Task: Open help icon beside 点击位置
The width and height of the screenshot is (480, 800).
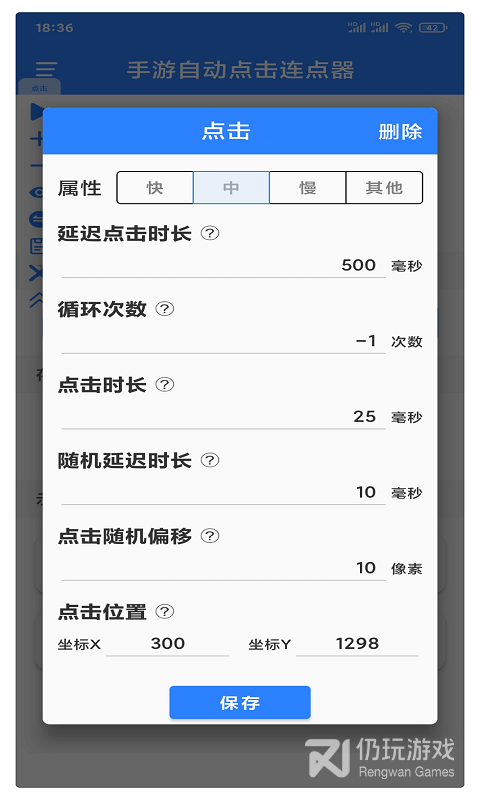Action: pyautogui.click(x=164, y=611)
